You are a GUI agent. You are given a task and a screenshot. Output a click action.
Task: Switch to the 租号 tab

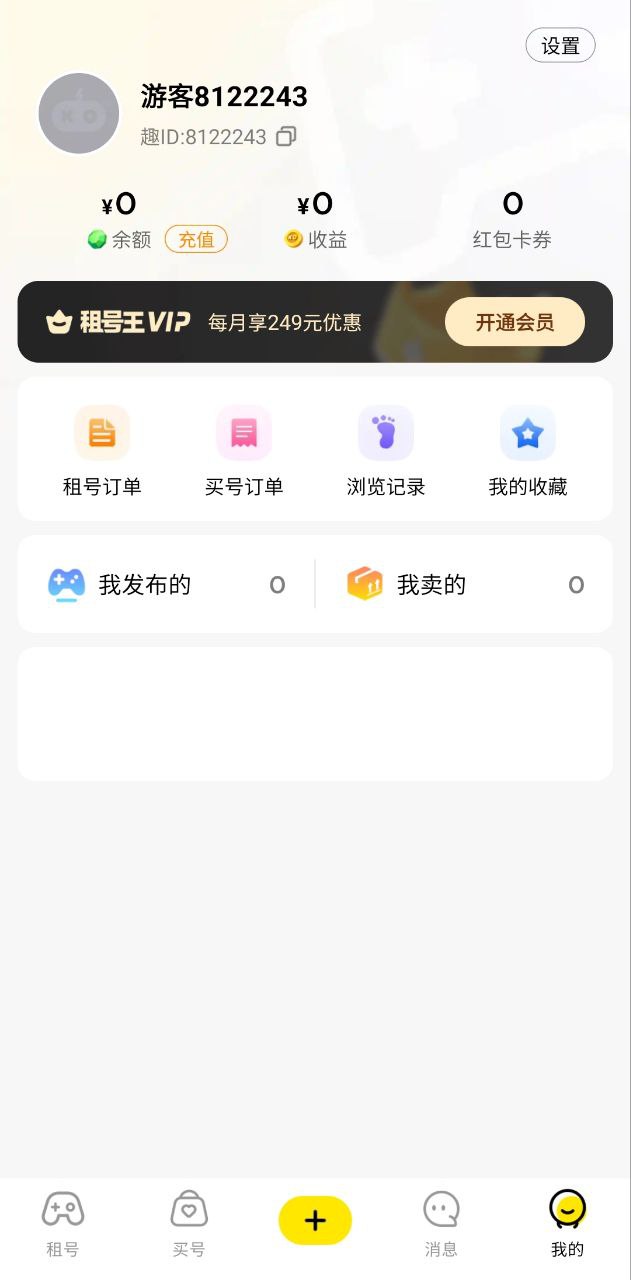pyautogui.click(x=62, y=1223)
